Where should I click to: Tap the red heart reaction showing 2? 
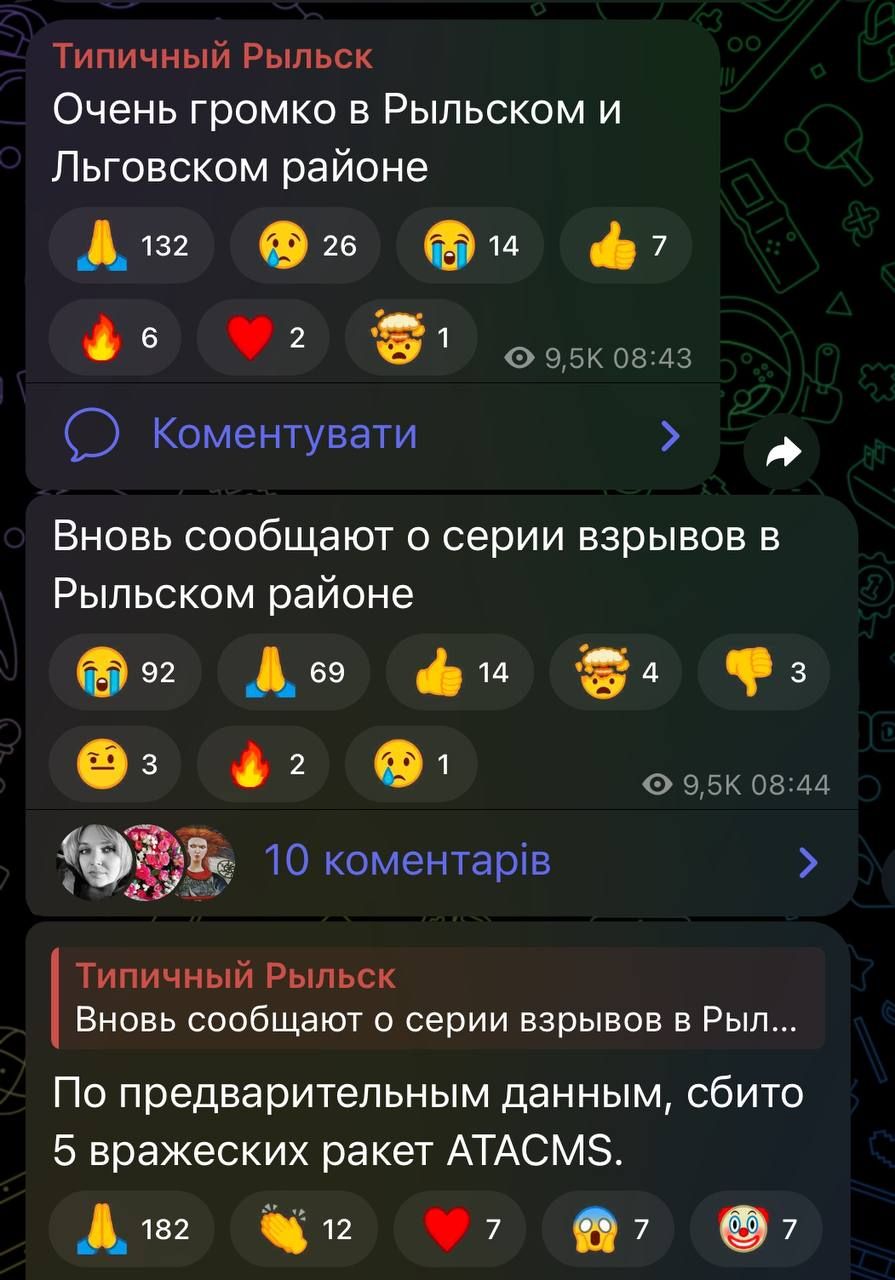[261, 338]
